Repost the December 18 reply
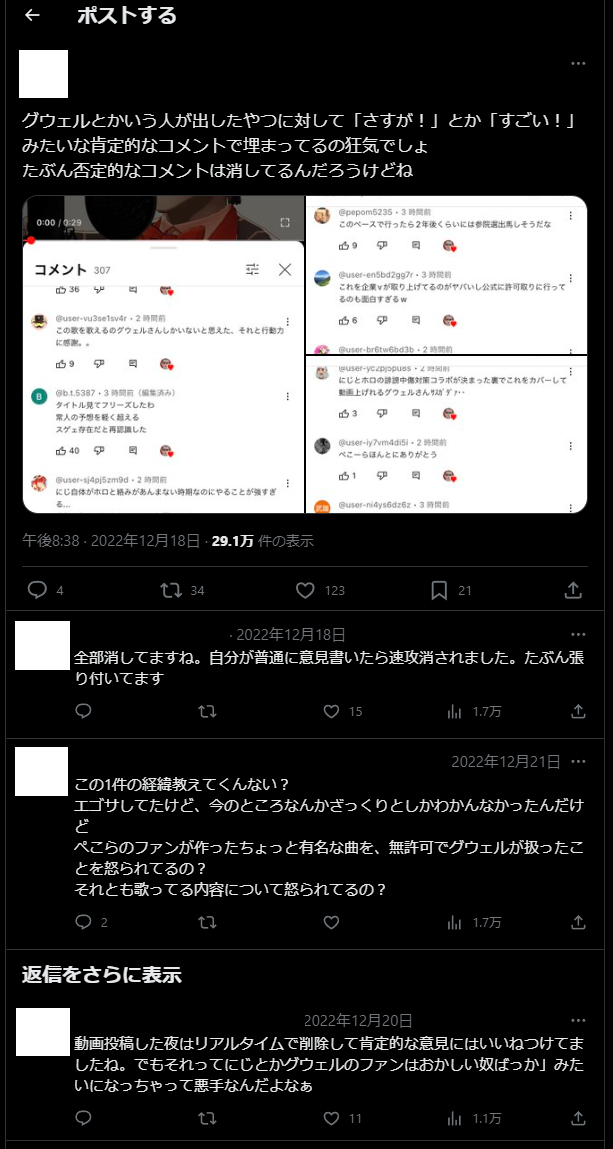Image resolution: width=613 pixels, height=1149 pixels. click(207, 711)
